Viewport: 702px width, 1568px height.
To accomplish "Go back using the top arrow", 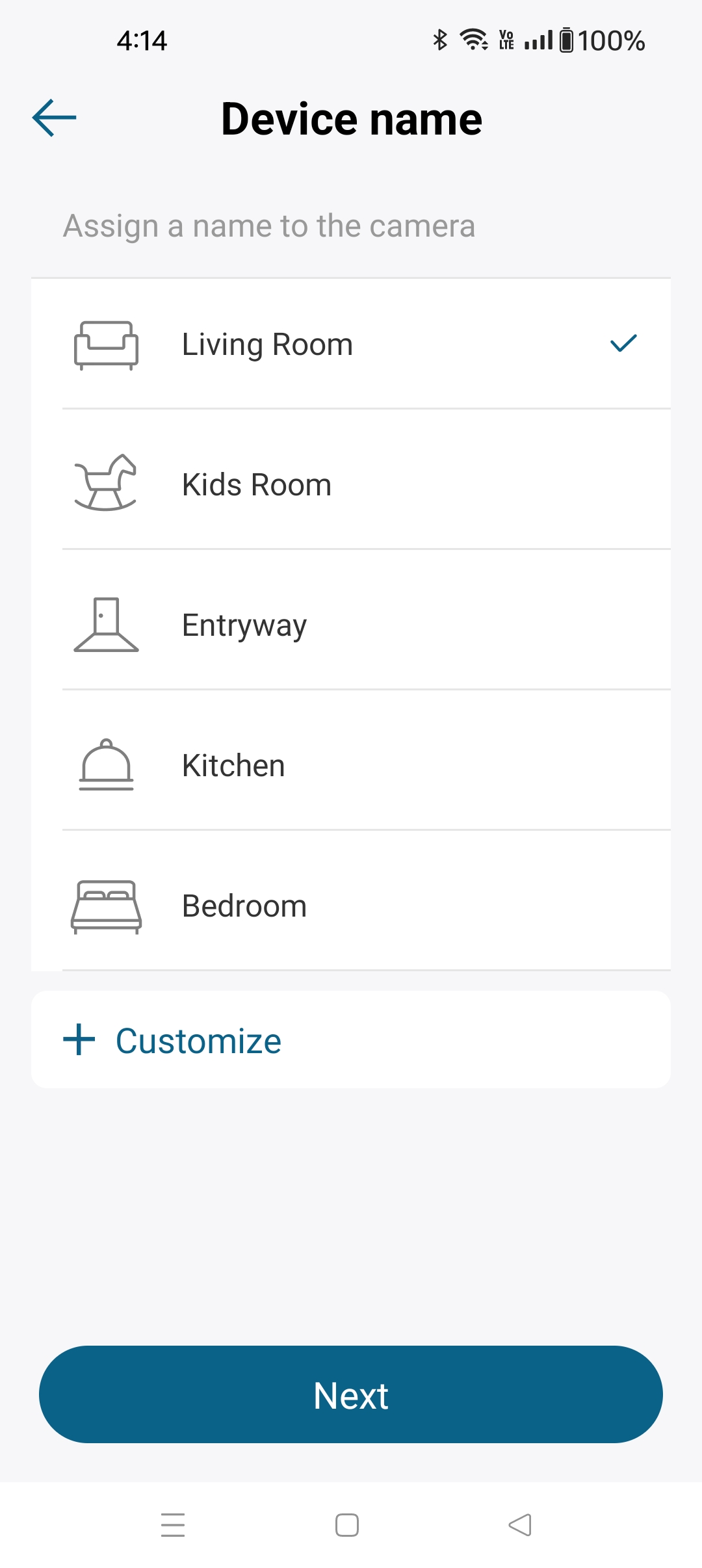I will (55, 118).
